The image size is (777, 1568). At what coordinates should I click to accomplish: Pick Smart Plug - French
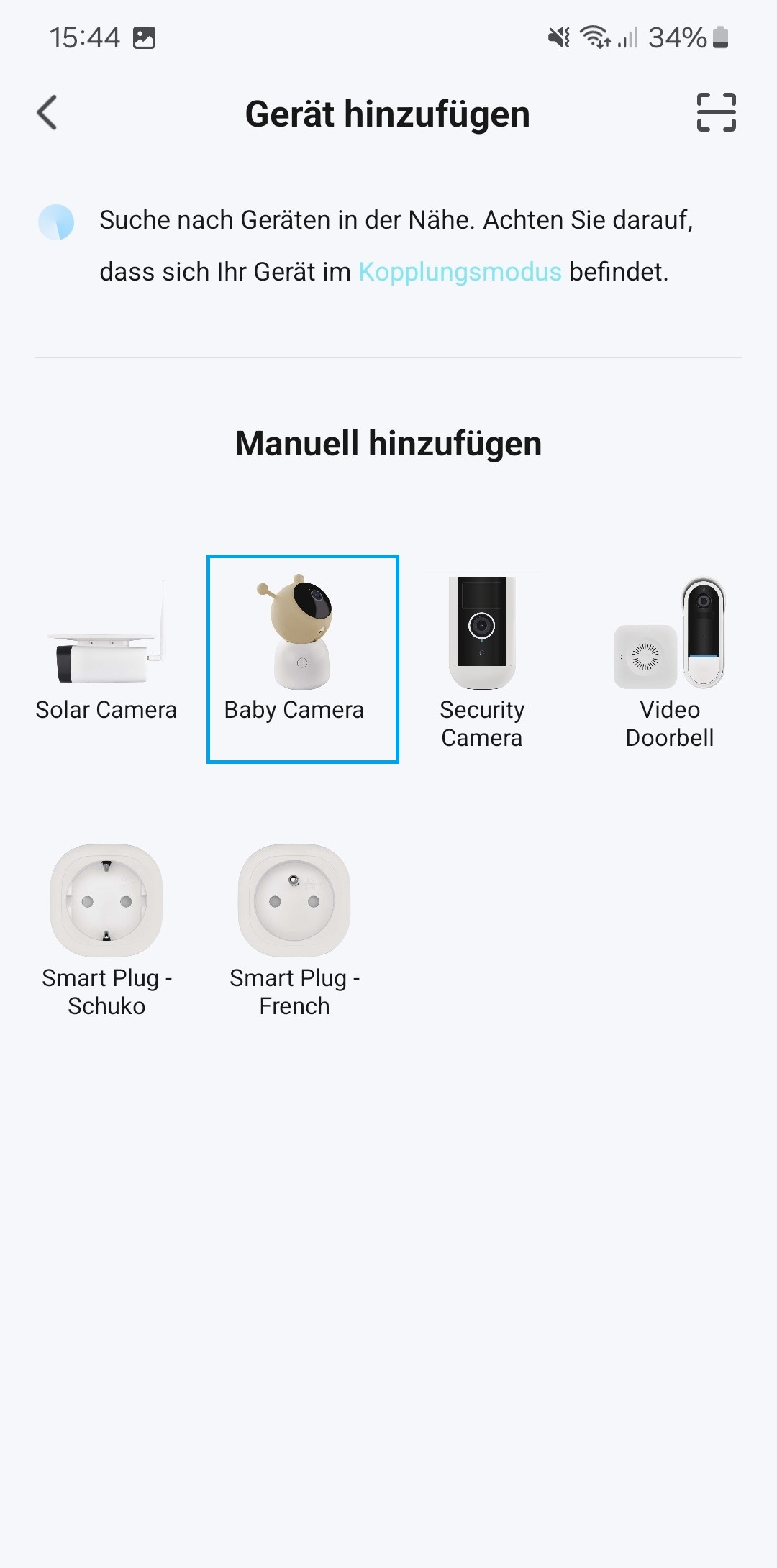tap(294, 928)
